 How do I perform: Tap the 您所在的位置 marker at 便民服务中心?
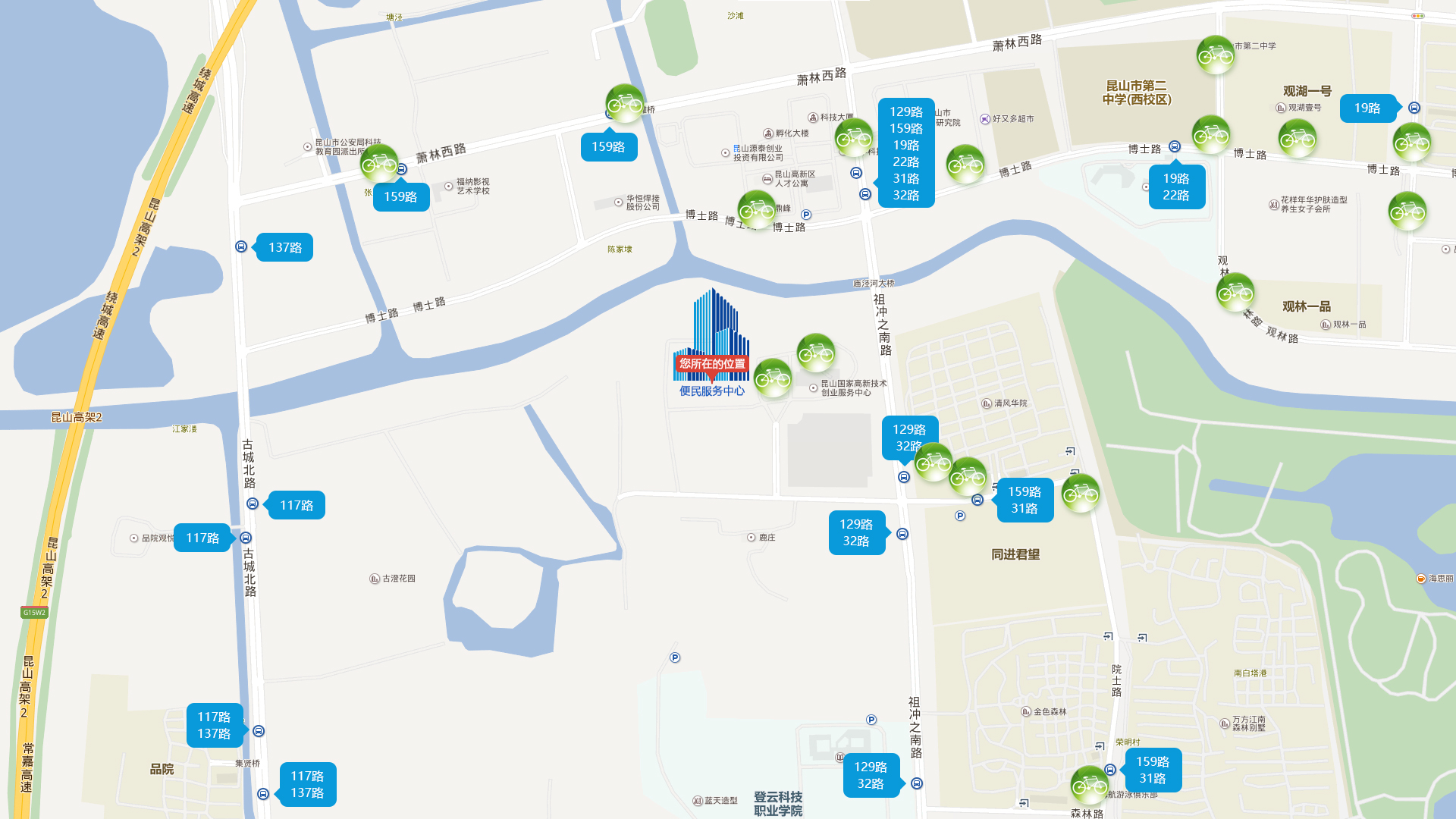click(711, 364)
